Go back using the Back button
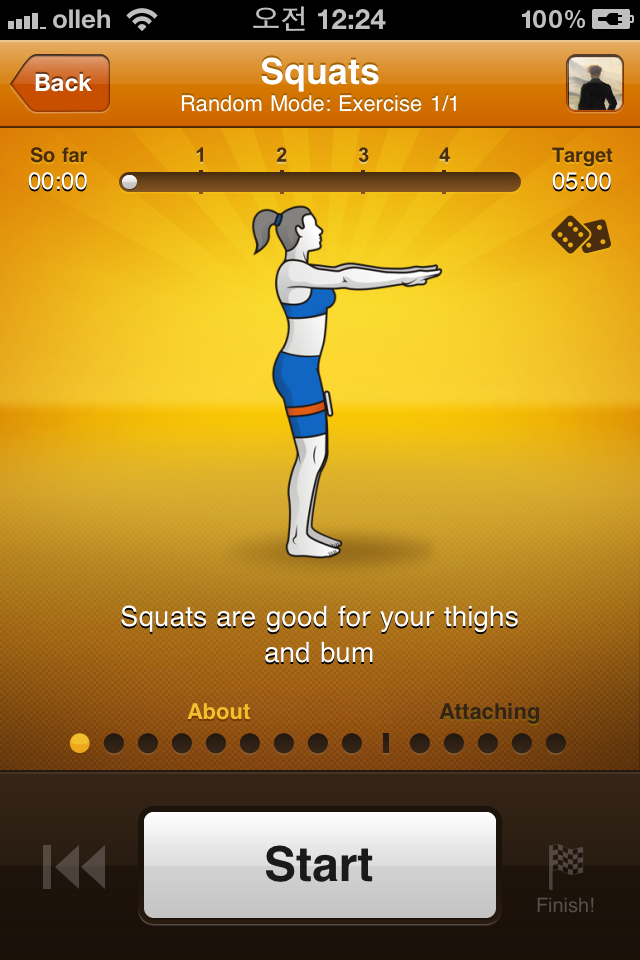Image resolution: width=640 pixels, height=960 pixels. click(61, 83)
